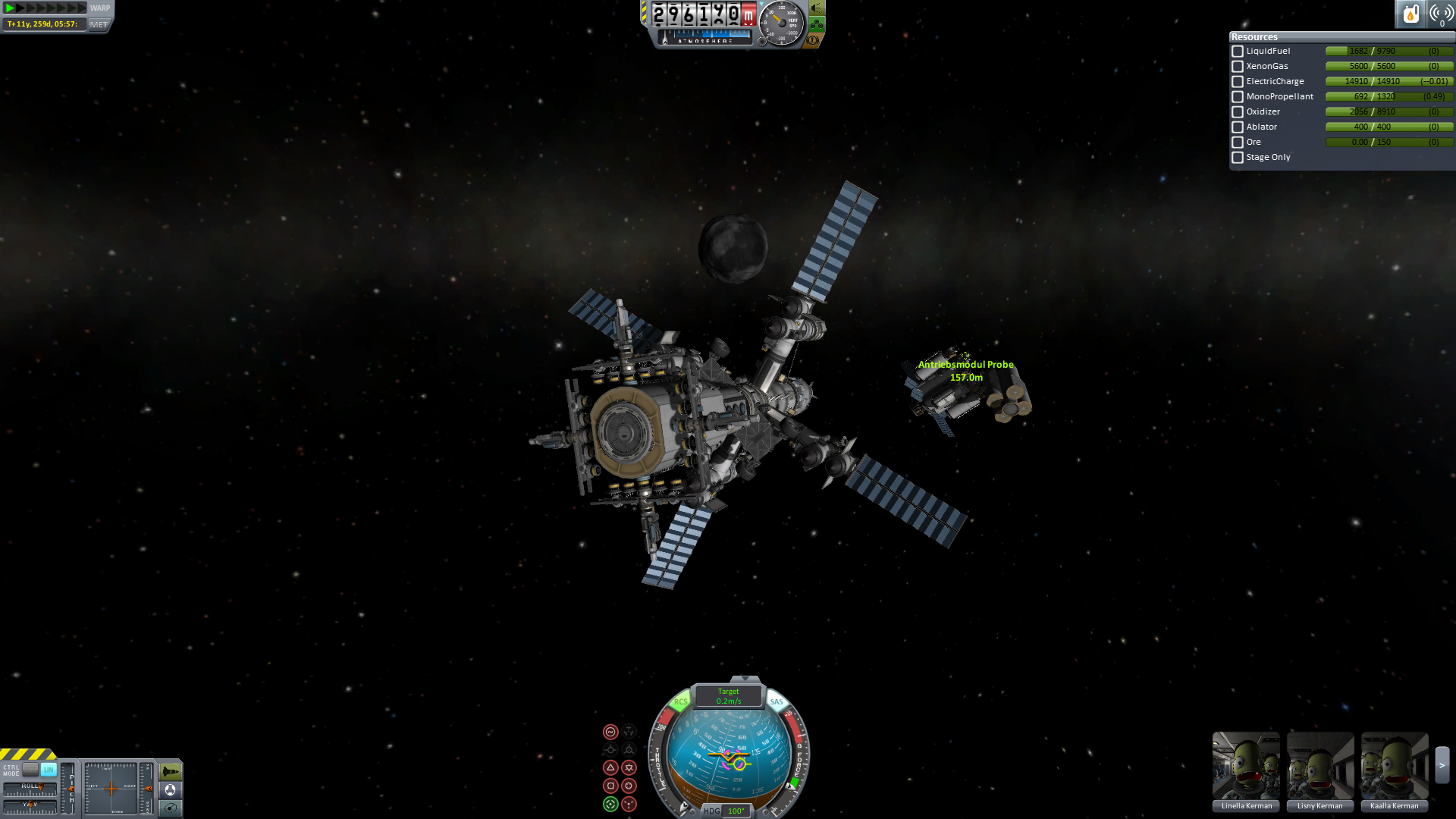This screenshot has width=1456, height=819.
Task: Open Kaalla Kerman's crew portrait
Action: tap(1395, 766)
